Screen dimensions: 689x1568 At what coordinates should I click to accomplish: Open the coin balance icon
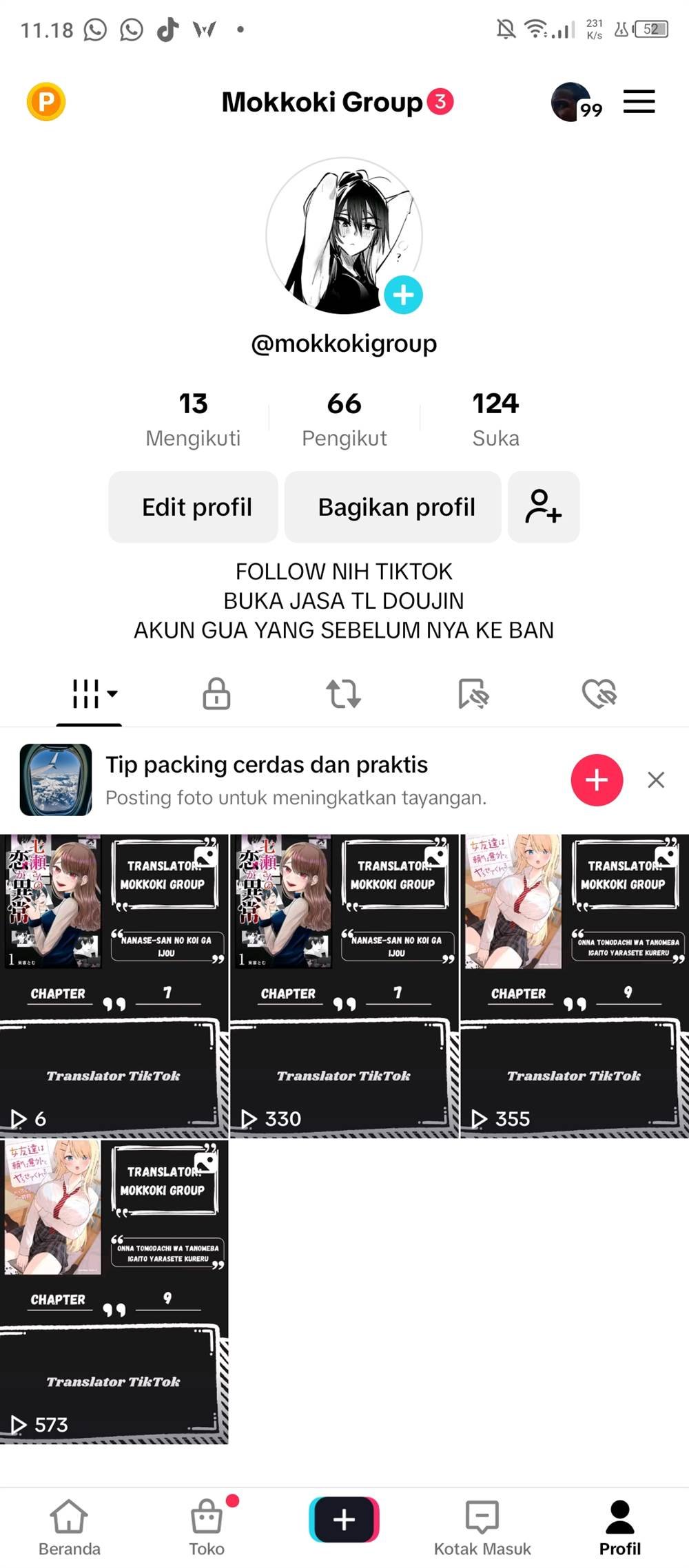(46, 102)
